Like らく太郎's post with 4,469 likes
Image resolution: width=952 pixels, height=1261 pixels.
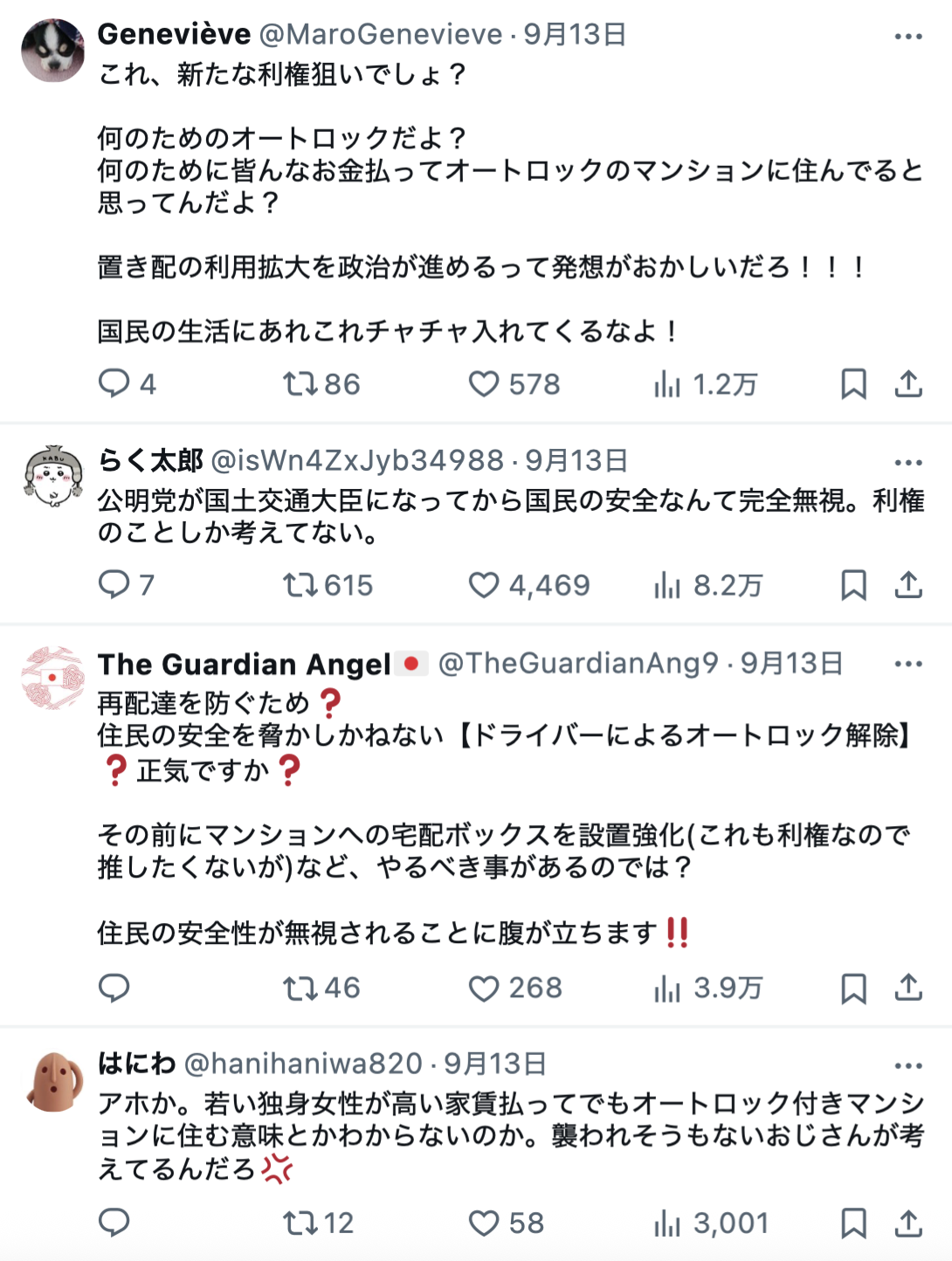point(483,584)
